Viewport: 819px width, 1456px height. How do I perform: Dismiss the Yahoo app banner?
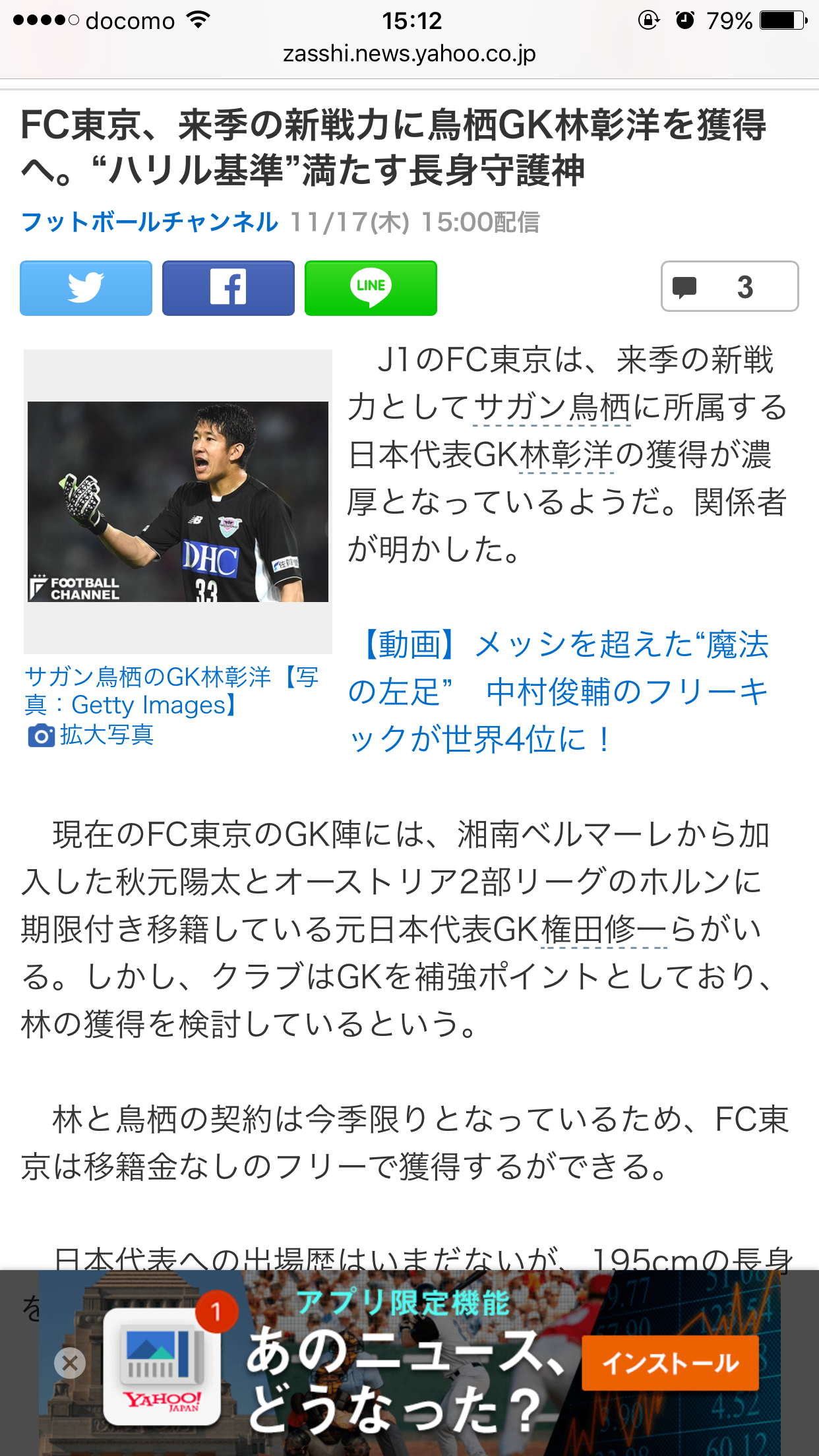click(x=70, y=1362)
